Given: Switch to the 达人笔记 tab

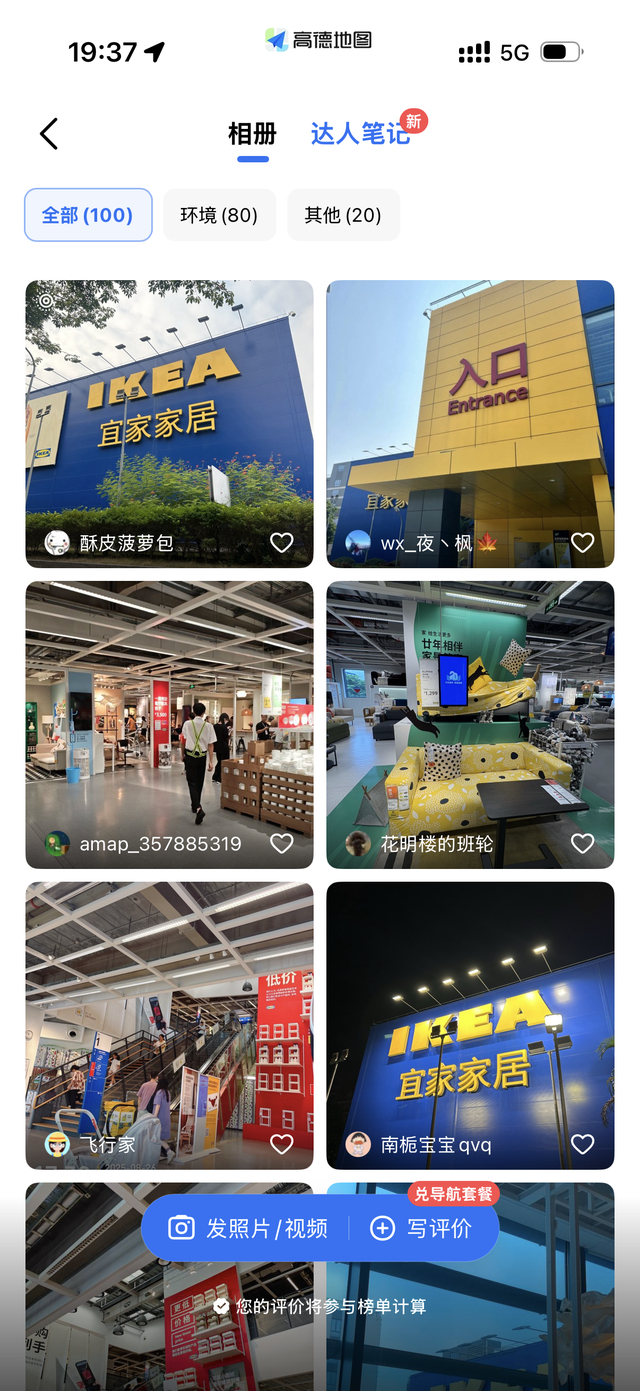Looking at the screenshot, I should coord(360,133).
